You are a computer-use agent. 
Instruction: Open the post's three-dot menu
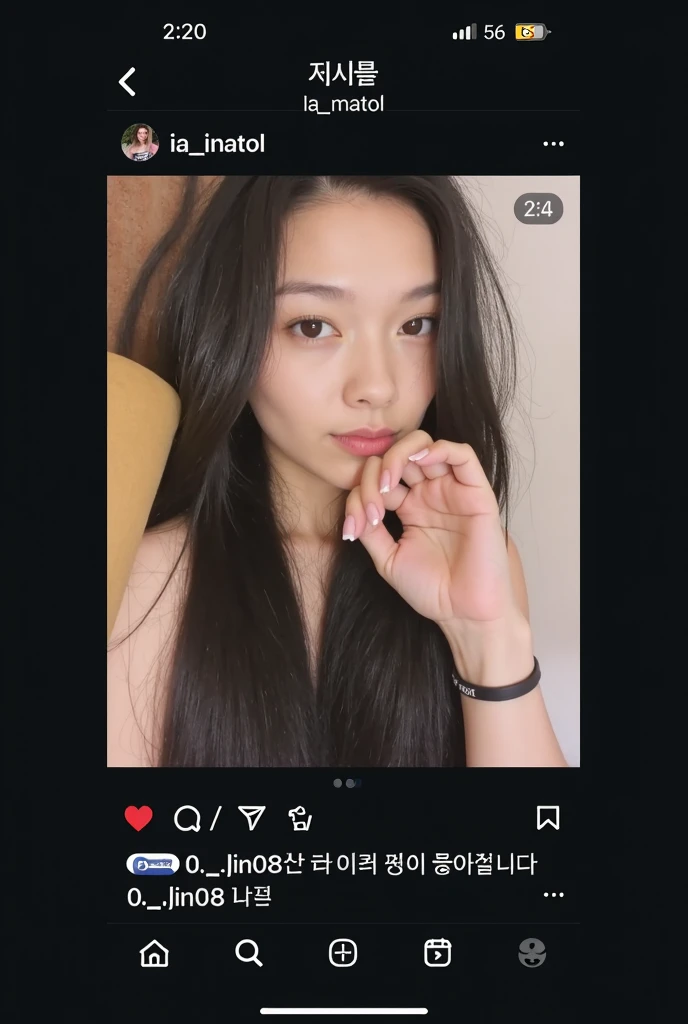[553, 144]
